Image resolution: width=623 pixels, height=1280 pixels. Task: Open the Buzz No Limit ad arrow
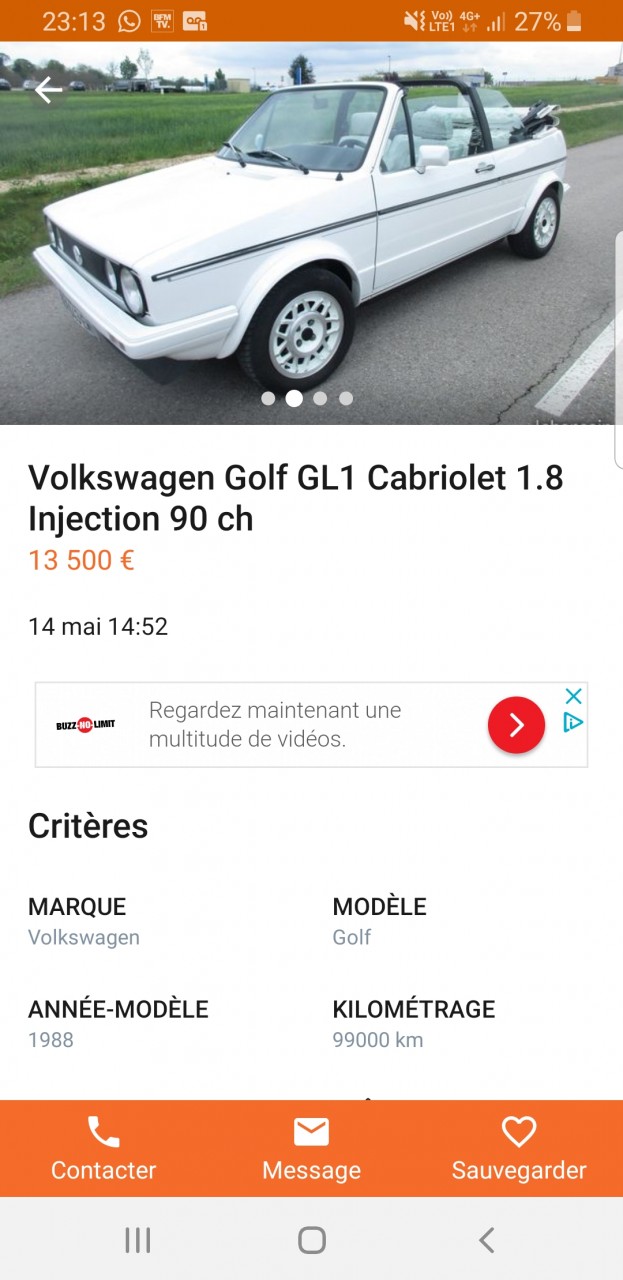click(516, 725)
